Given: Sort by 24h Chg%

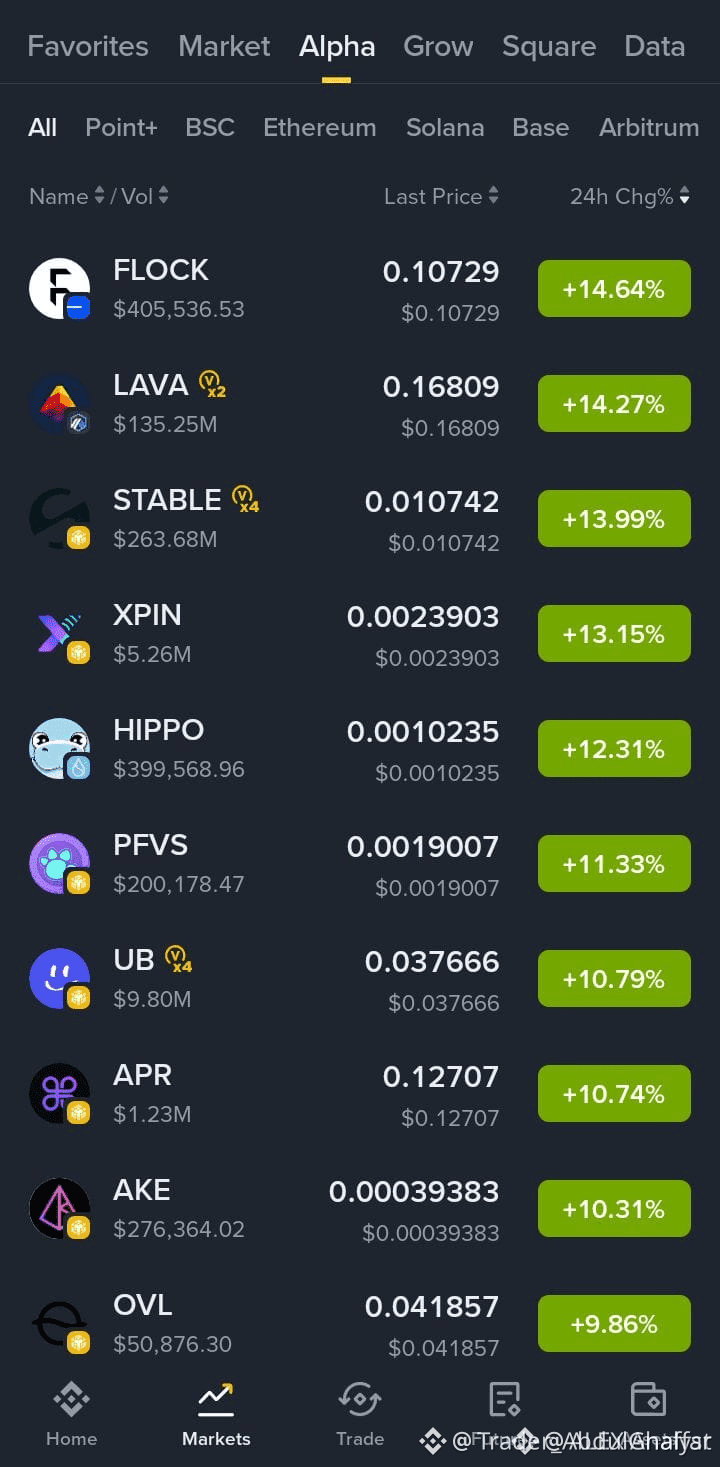Looking at the screenshot, I should [x=629, y=197].
